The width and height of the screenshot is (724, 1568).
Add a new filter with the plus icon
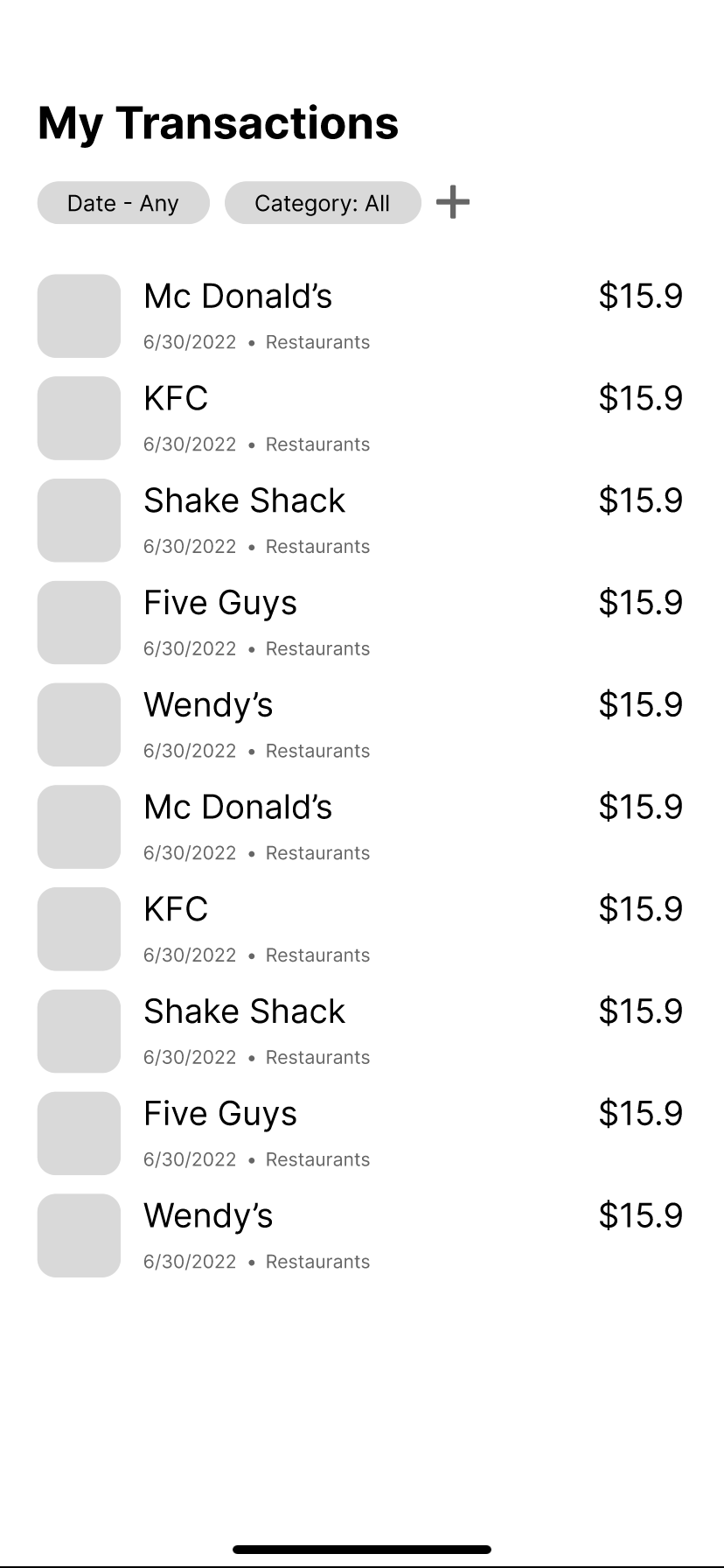[x=453, y=202]
